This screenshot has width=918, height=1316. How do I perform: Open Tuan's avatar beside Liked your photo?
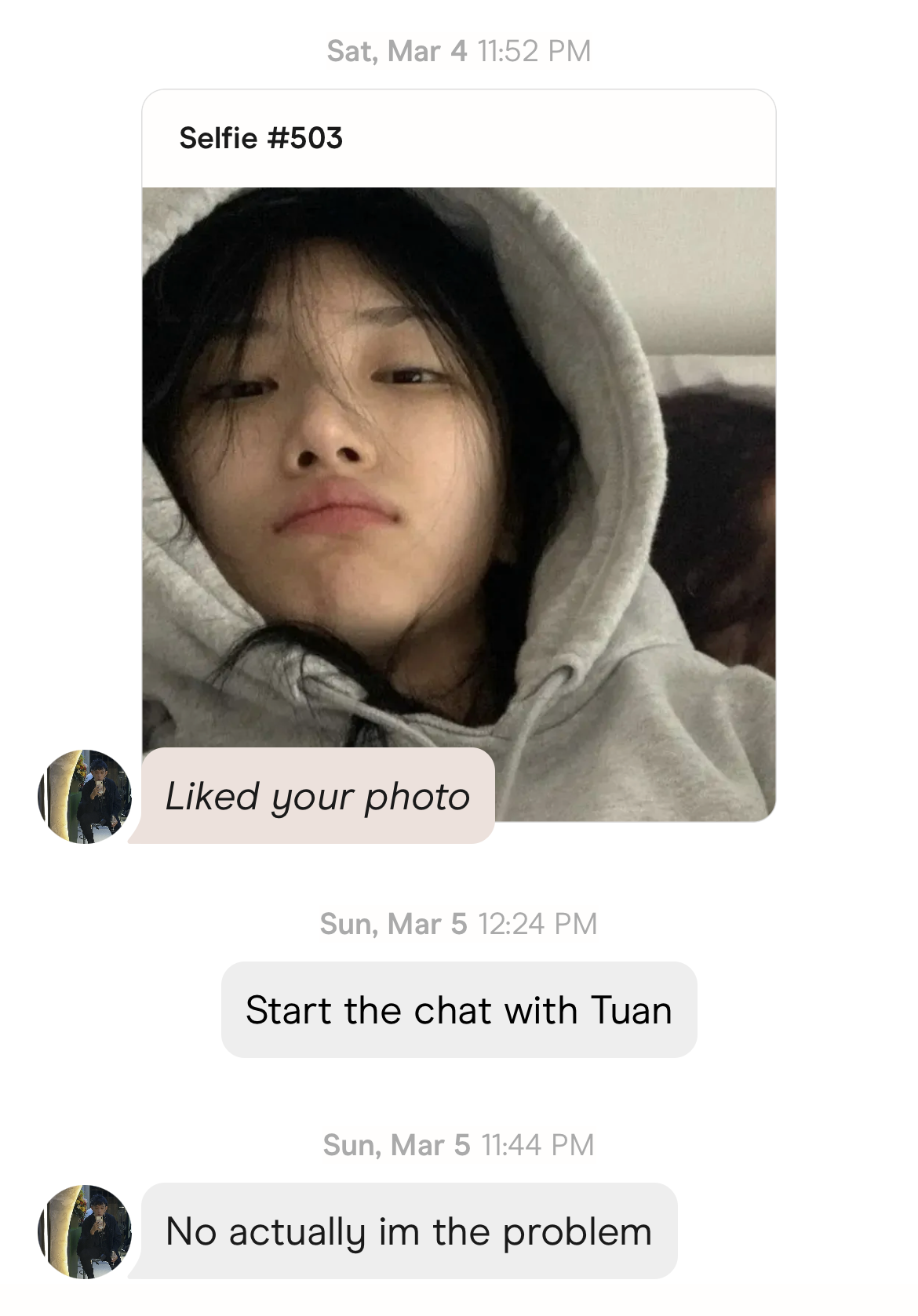point(85,796)
